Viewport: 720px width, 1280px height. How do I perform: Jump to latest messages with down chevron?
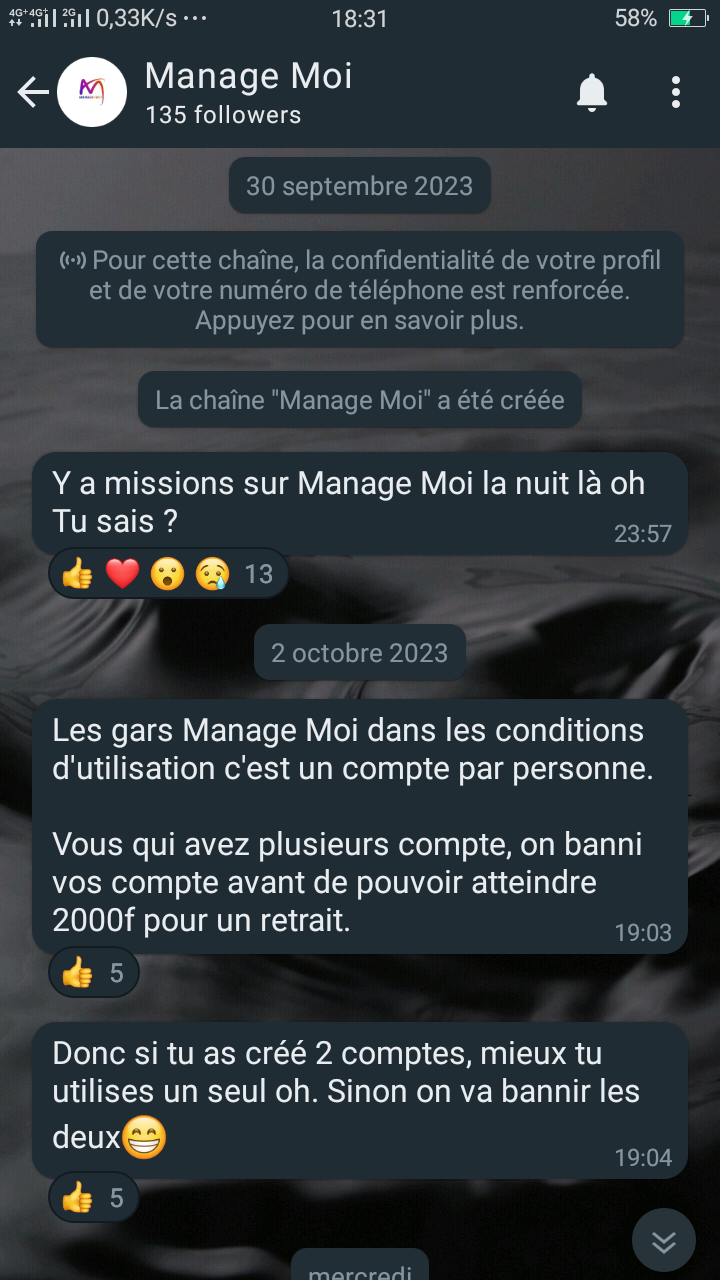point(664,1241)
